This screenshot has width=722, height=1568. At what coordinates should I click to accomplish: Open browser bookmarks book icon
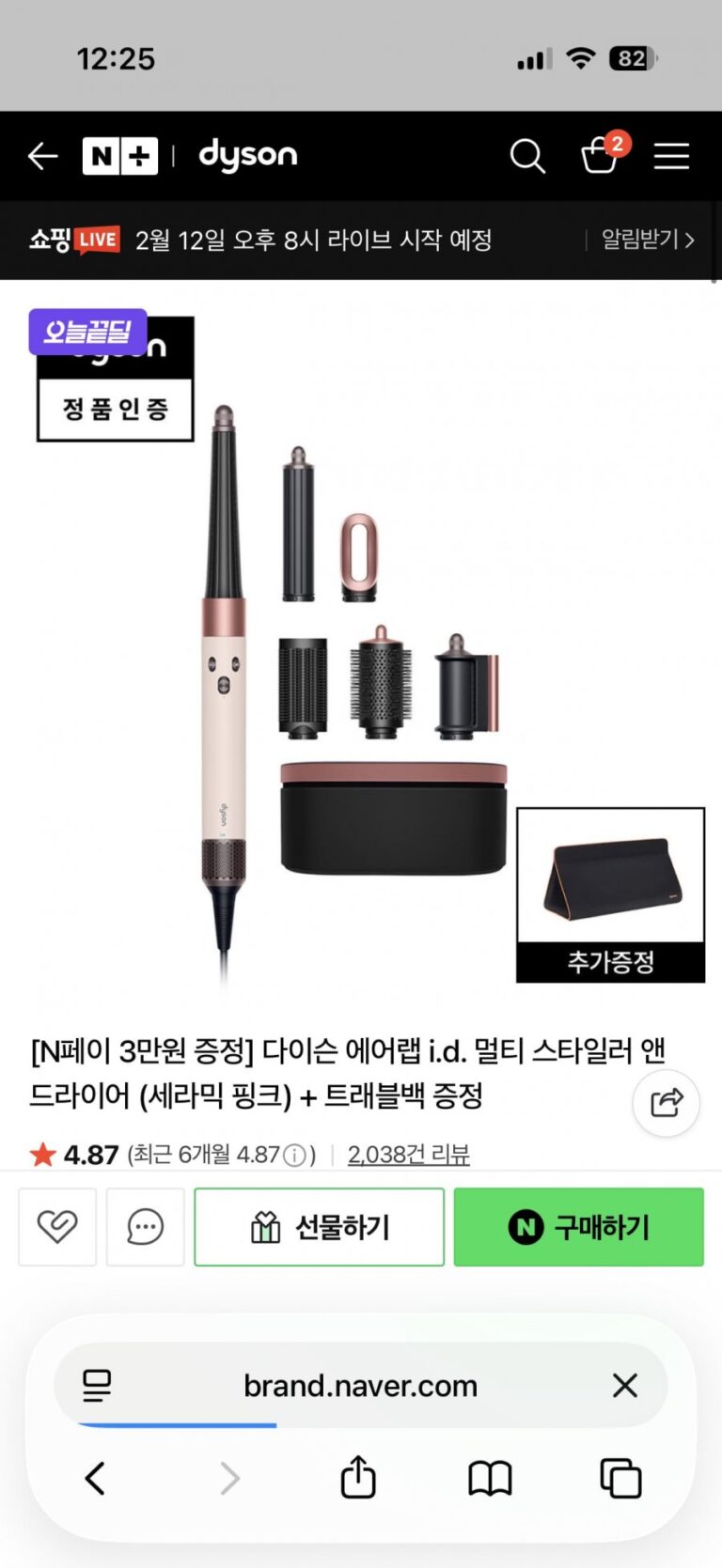point(490,1478)
